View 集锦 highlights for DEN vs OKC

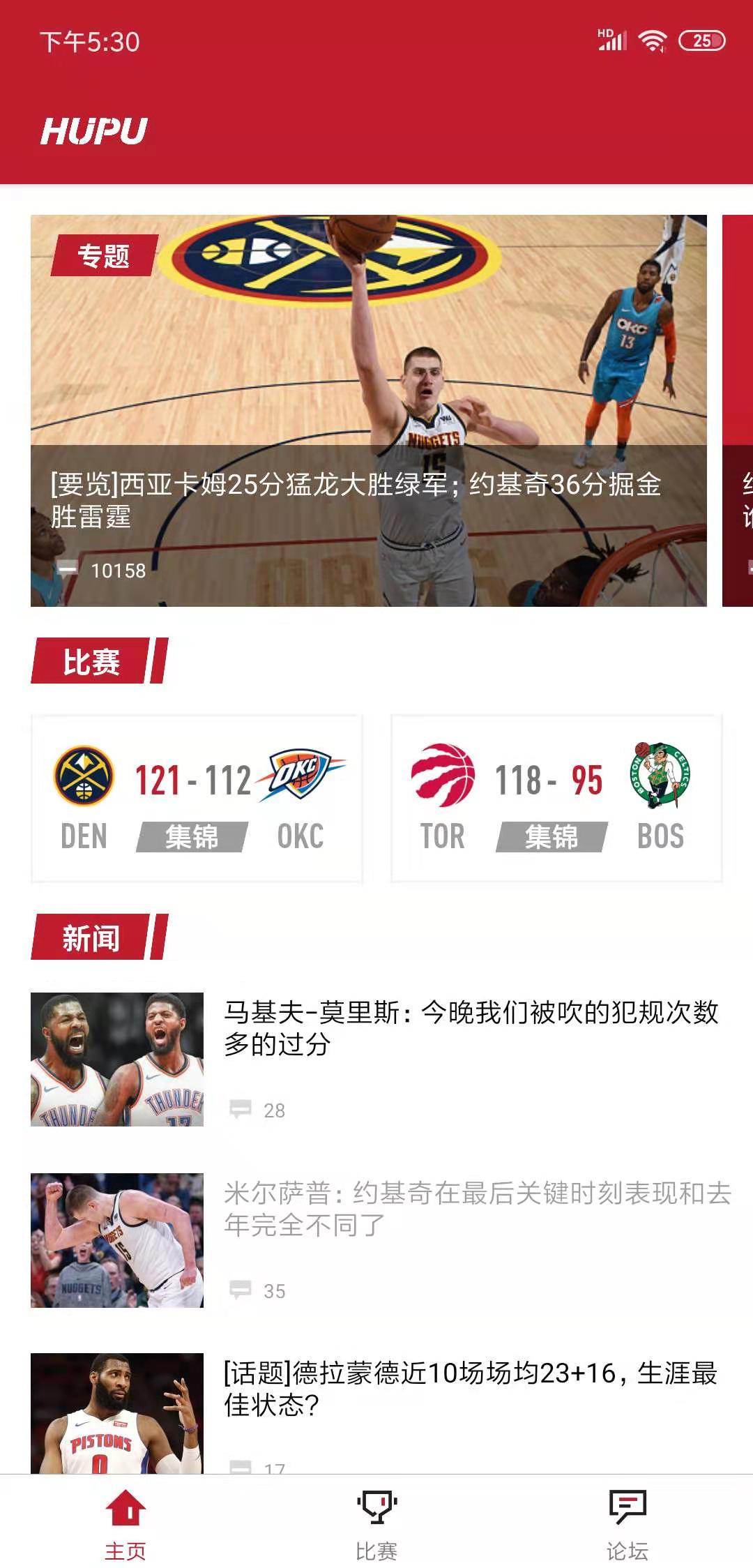coord(192,837)
